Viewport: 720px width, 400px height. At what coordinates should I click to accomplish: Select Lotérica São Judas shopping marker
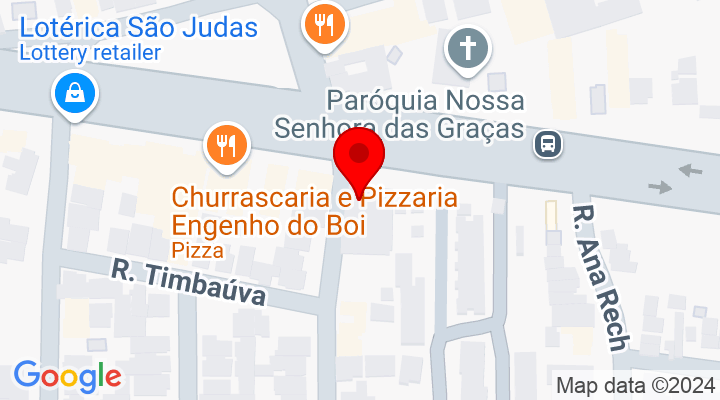tap(77, 95)
